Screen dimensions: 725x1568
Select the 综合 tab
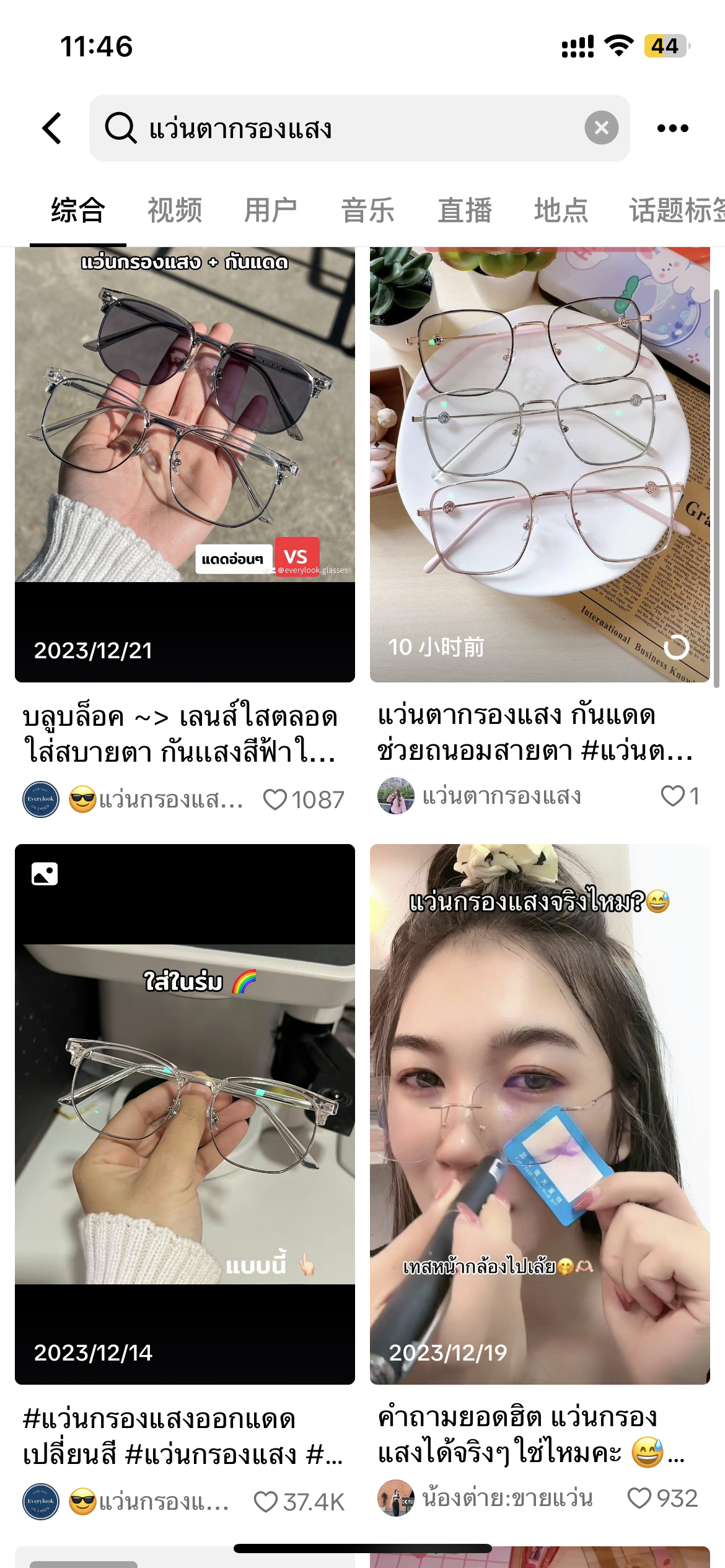78,211
